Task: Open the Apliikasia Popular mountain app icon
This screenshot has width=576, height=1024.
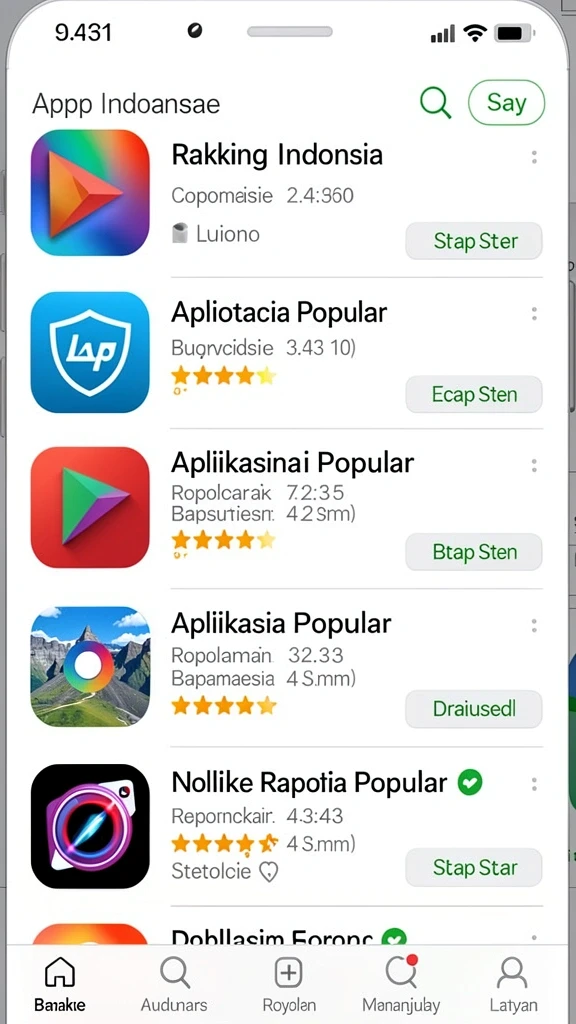Action: [90, 667]
